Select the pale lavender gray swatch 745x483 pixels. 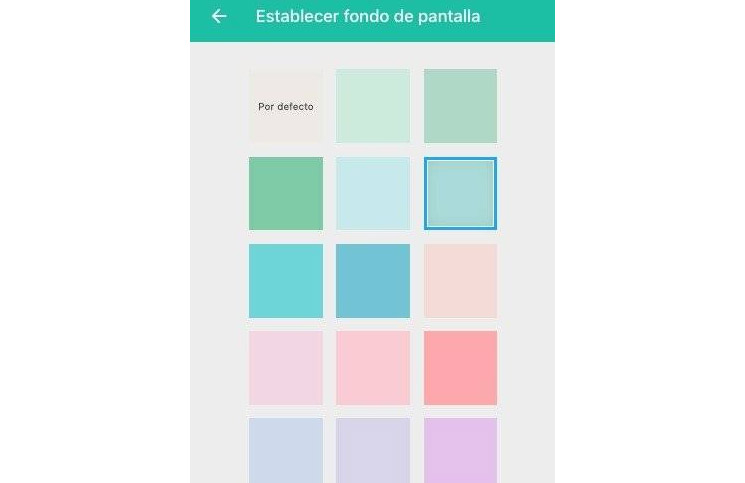tap(373, 450)
